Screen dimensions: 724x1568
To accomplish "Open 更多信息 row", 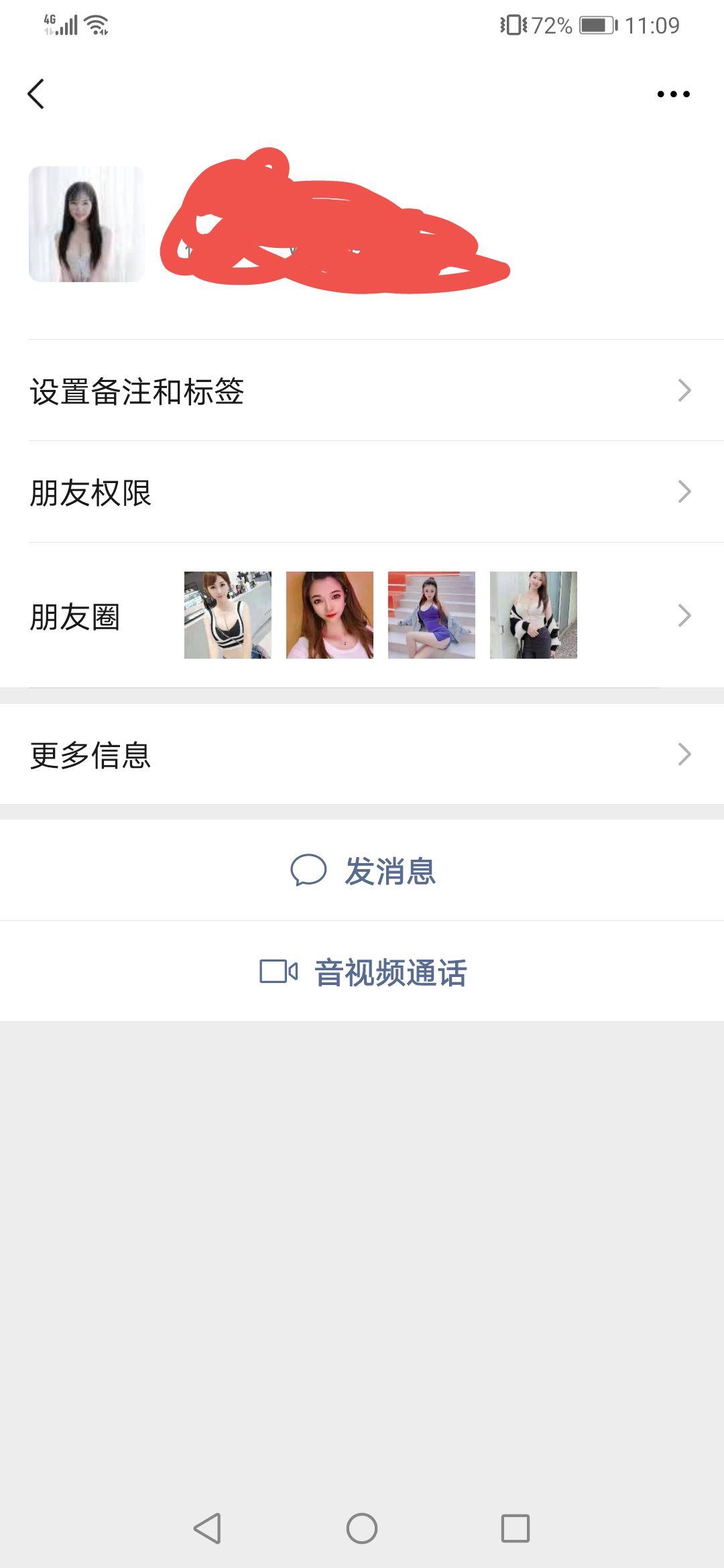I will (362, 755).
